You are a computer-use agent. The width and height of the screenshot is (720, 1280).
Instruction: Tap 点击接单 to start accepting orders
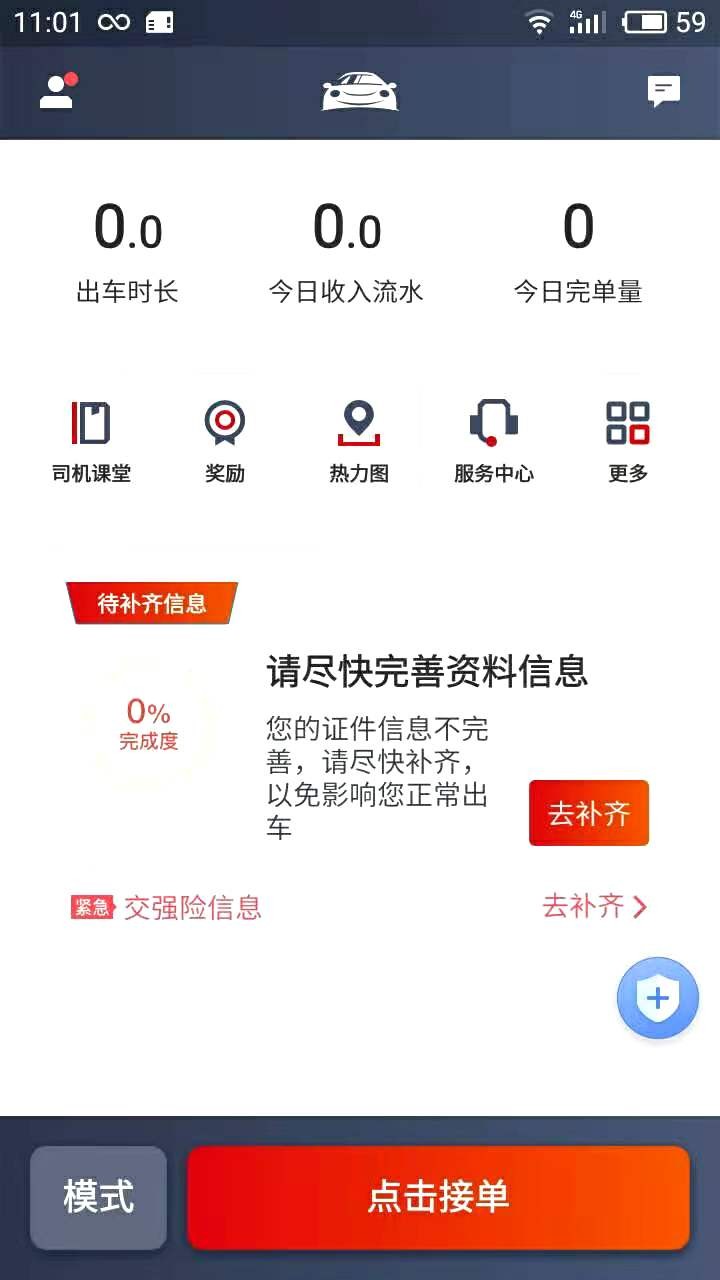point(440,1196)
